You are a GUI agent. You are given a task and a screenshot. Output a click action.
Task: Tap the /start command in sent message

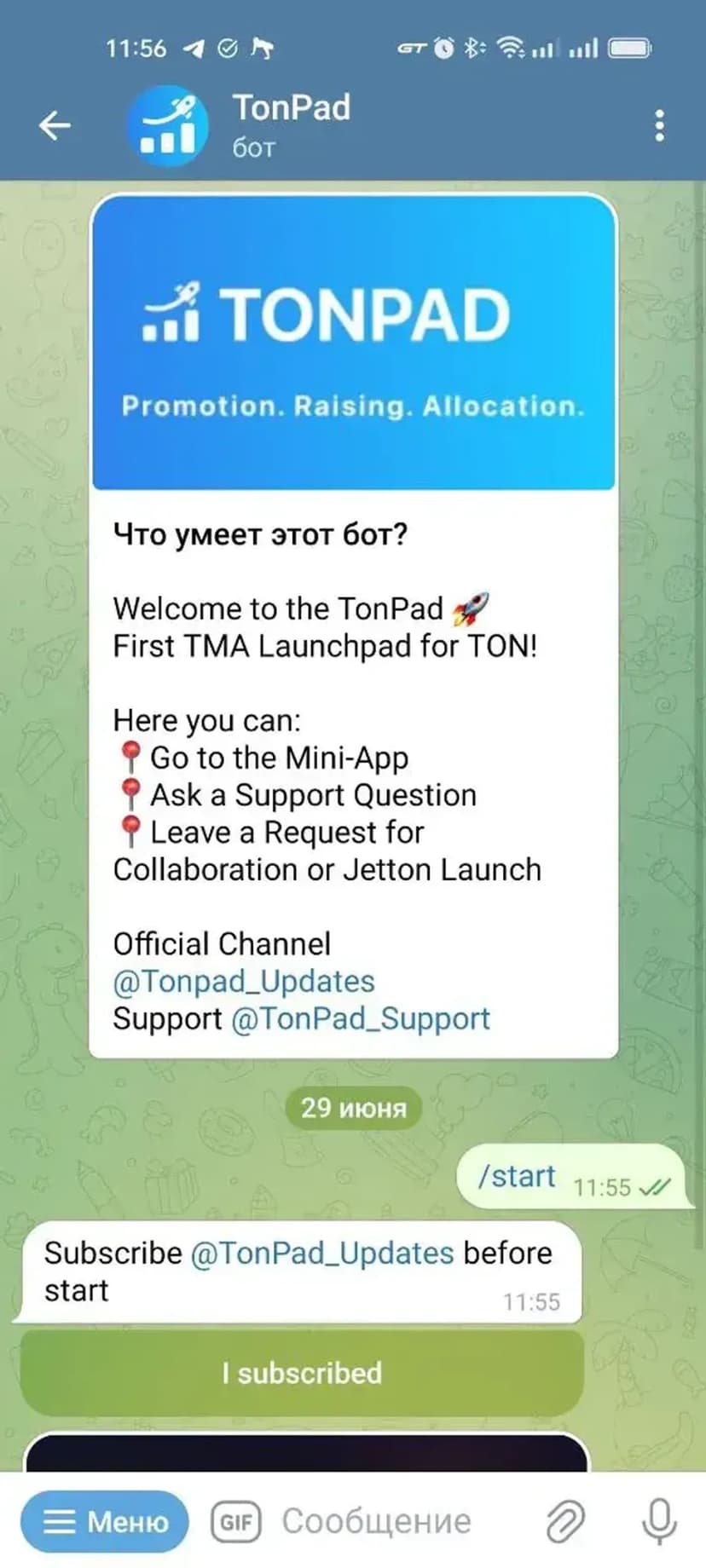pyautogui.click(x=517, y=1177)
